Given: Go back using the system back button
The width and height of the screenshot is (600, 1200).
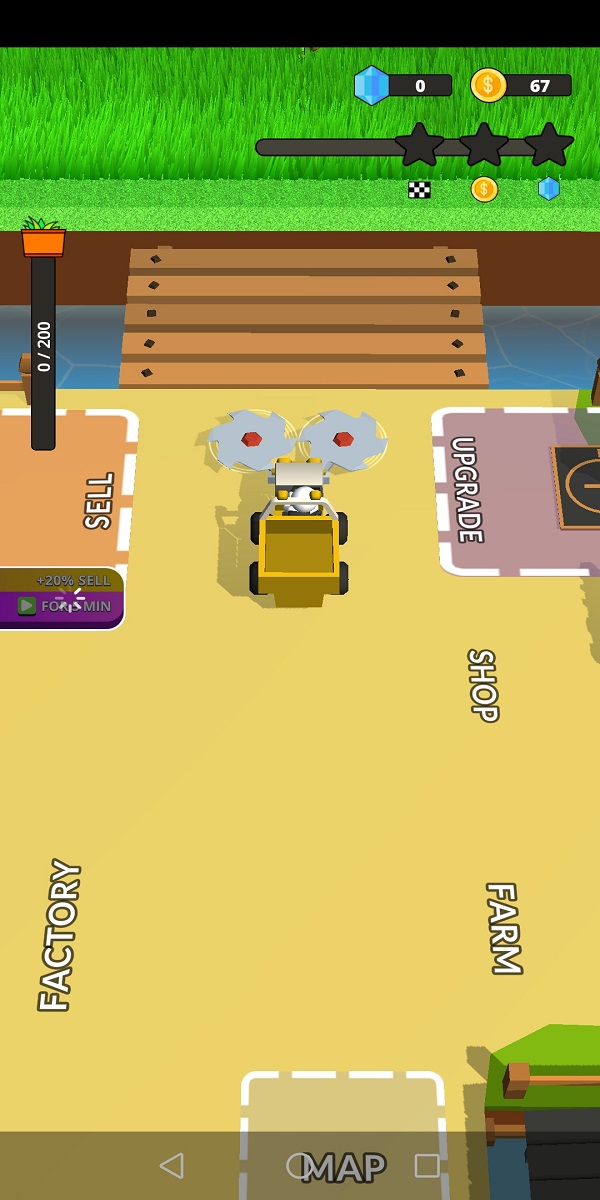Looking at the screenshot, I should coord(172,1165).
